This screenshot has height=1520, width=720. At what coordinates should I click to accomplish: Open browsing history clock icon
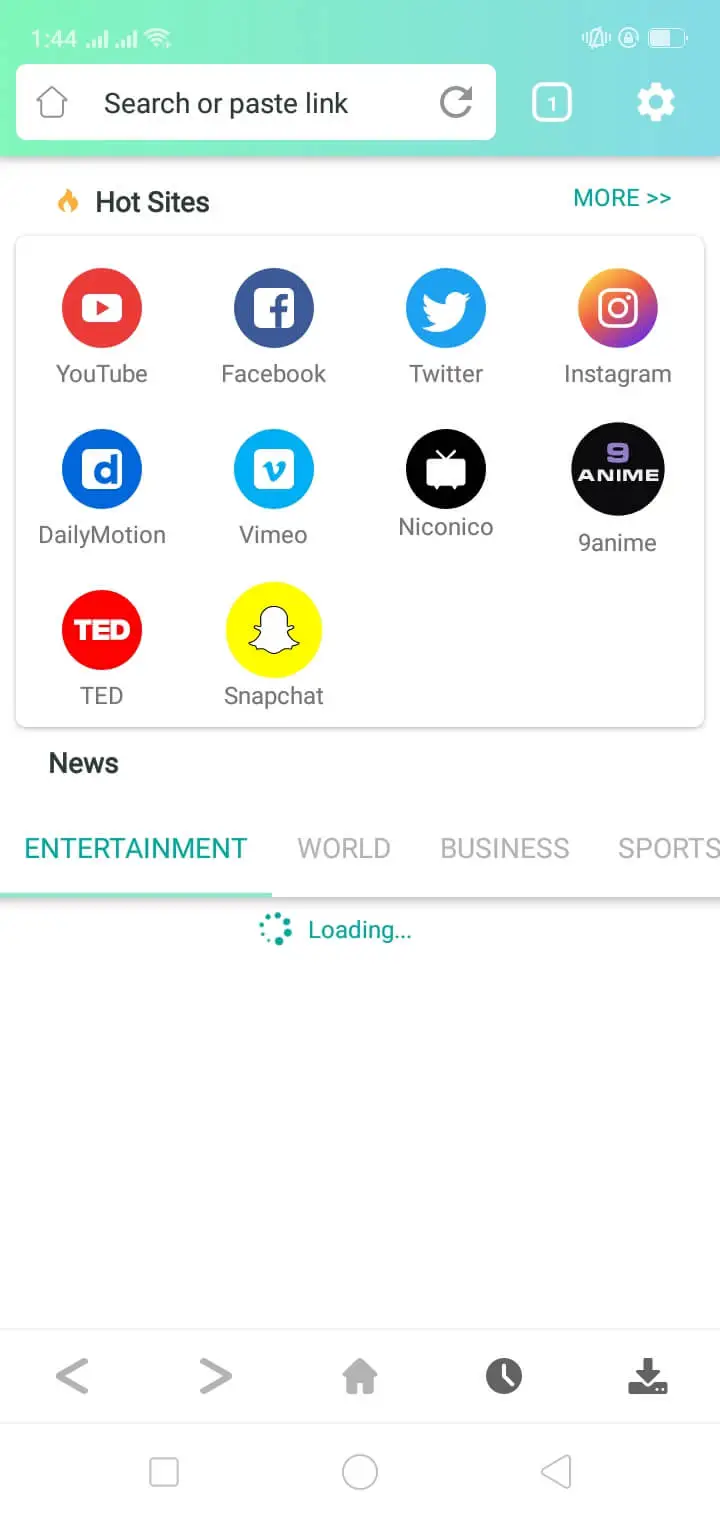(x=504, y=1377)
